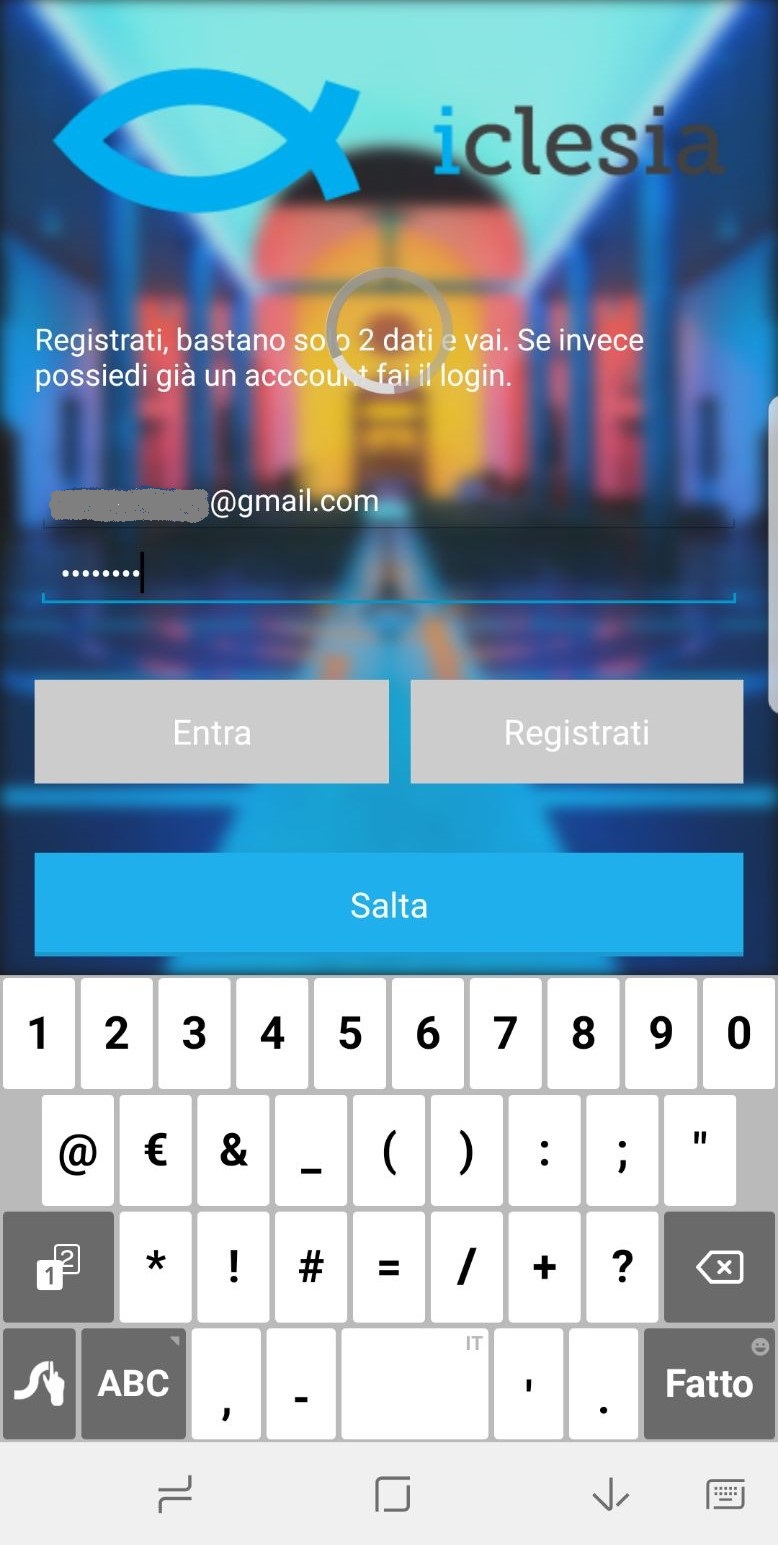The width and height of the screenshot is (778, 1545).
Task: Tap the Entra login button
Action: [x=211, y=732]
